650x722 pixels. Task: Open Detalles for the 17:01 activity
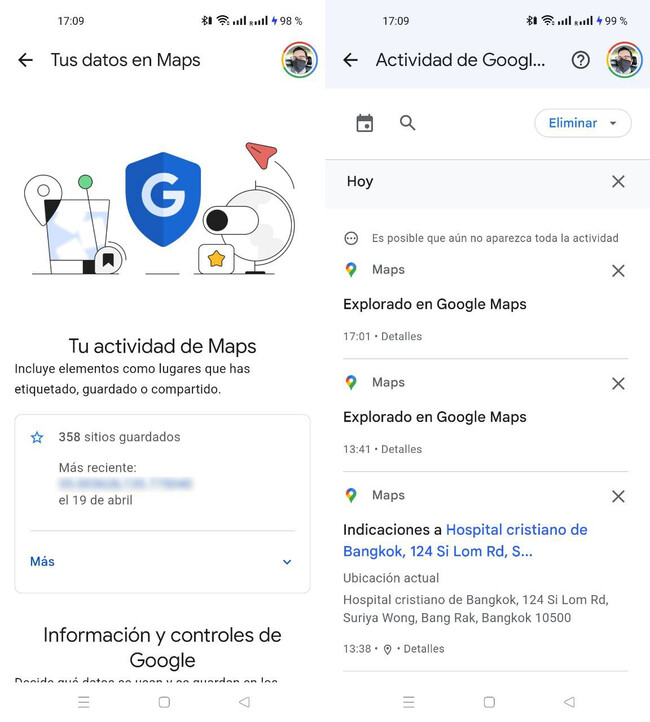[401, 336]
